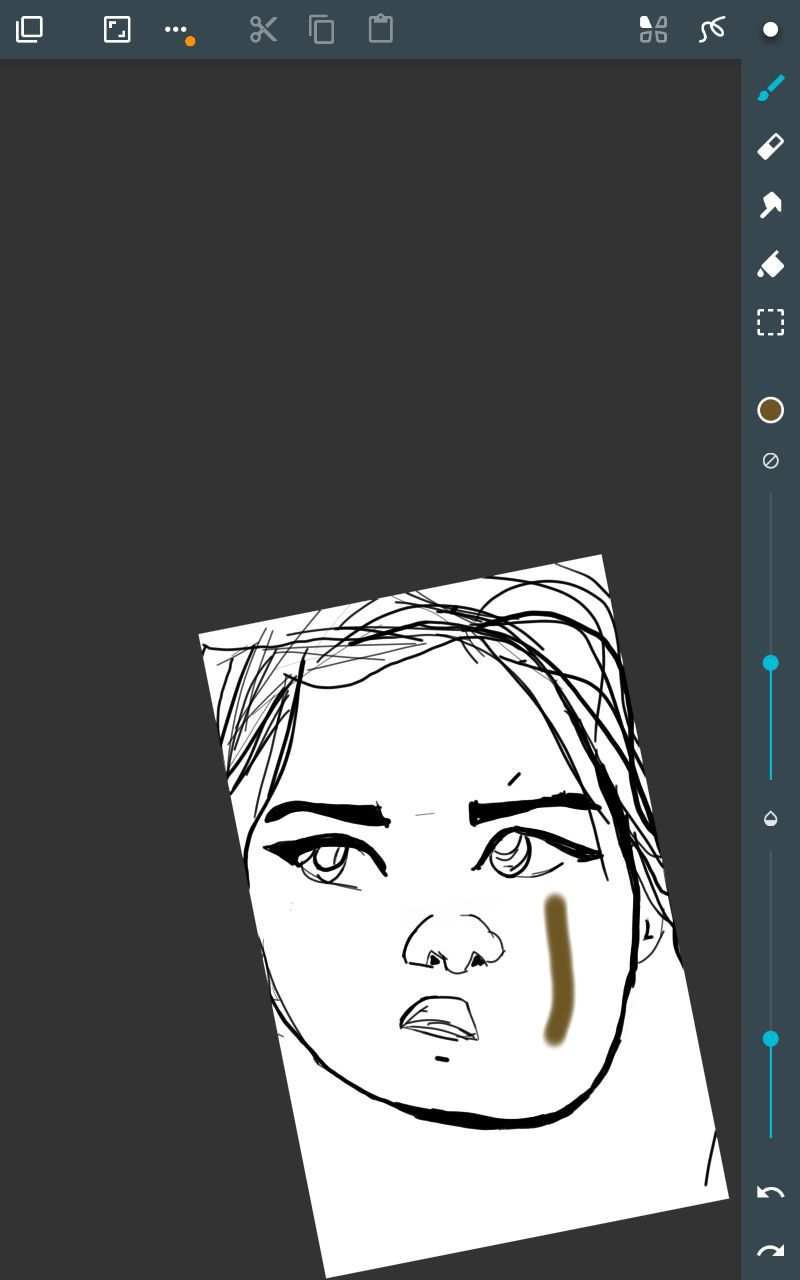
Task: Cut the current selection
Action: tap(263, 29)
